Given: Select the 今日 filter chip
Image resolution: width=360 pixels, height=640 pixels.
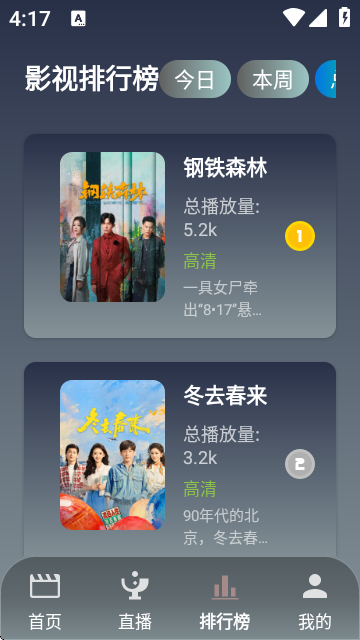Looking at the screenshot, I should [195, 79].
